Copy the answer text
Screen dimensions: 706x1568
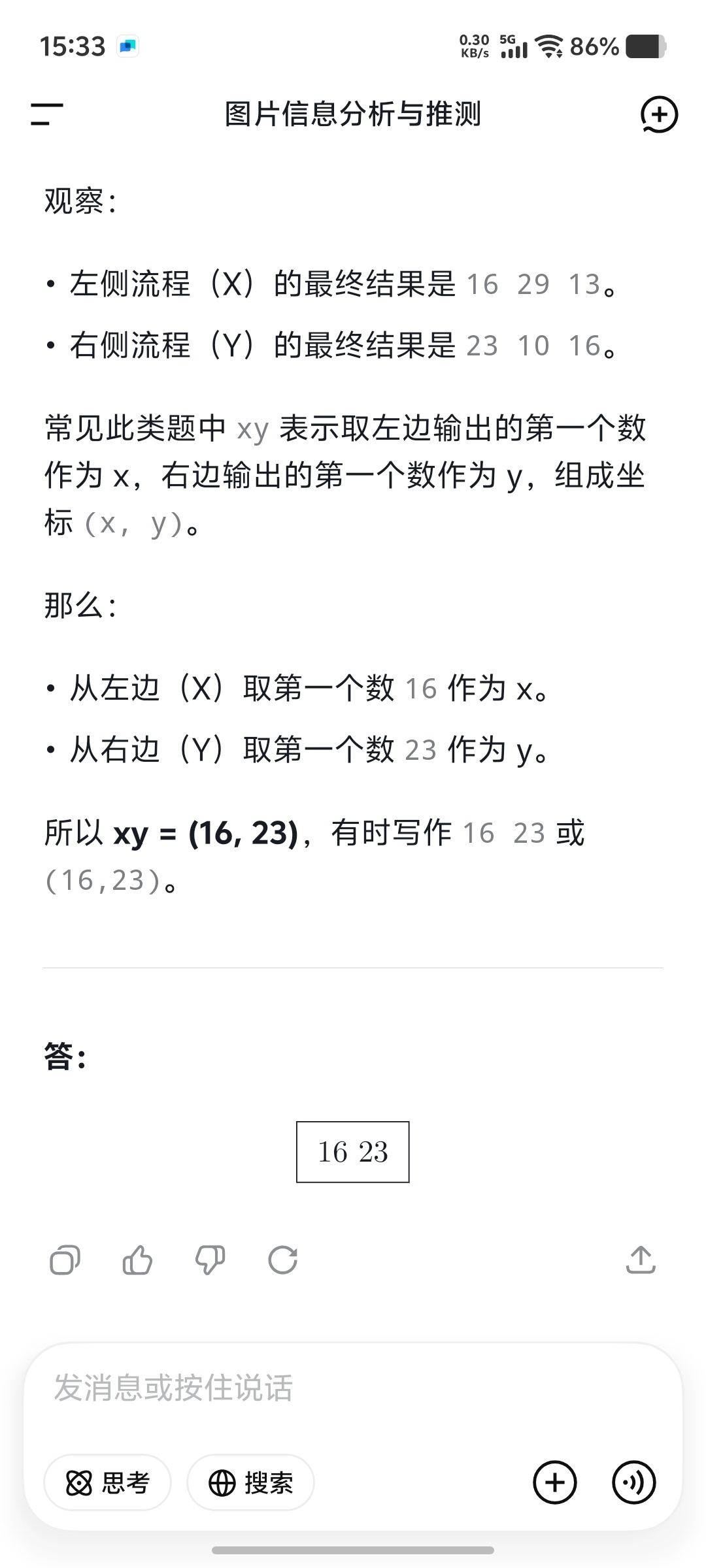pyautogui.click(x=65, y=1260)
